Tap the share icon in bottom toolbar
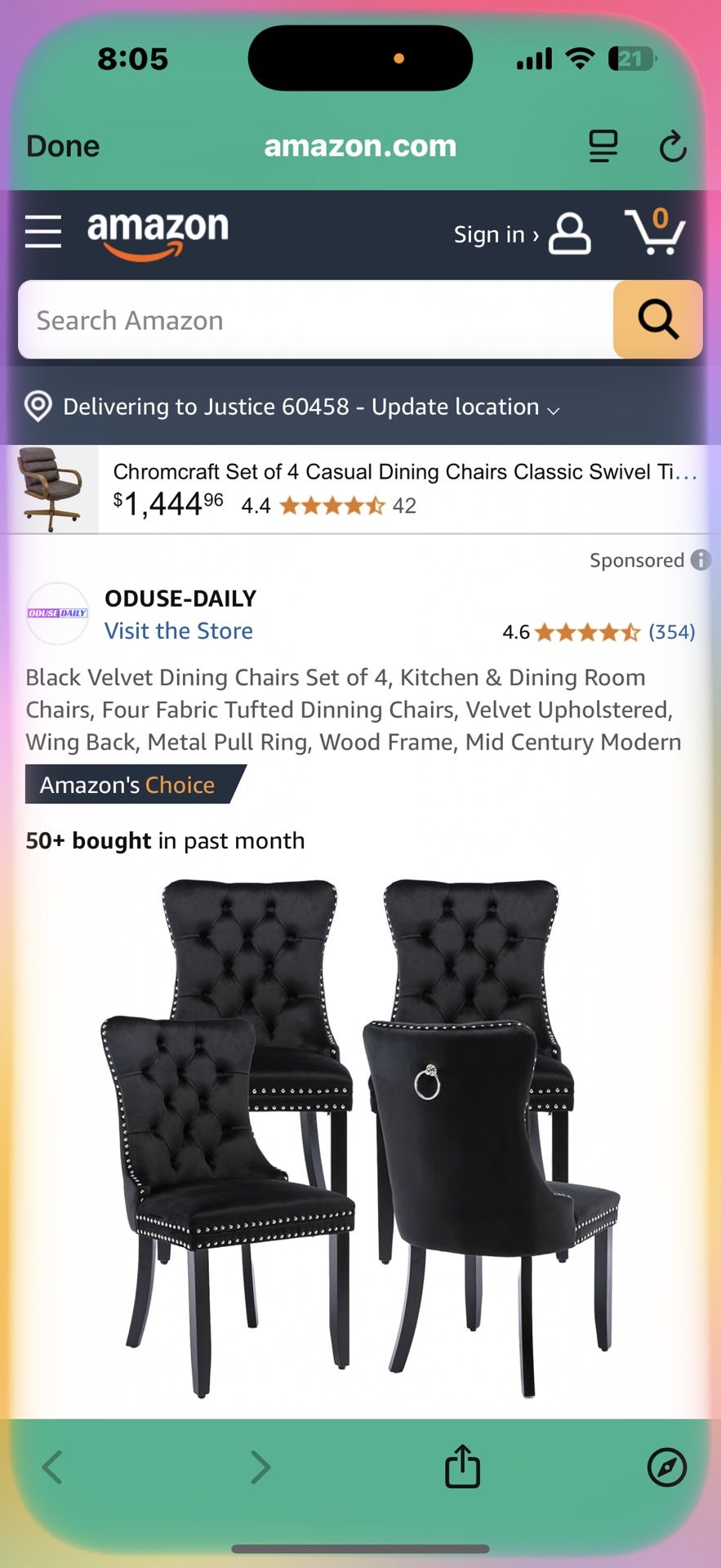This screenshot has width=721, height=1568. 463,1466
